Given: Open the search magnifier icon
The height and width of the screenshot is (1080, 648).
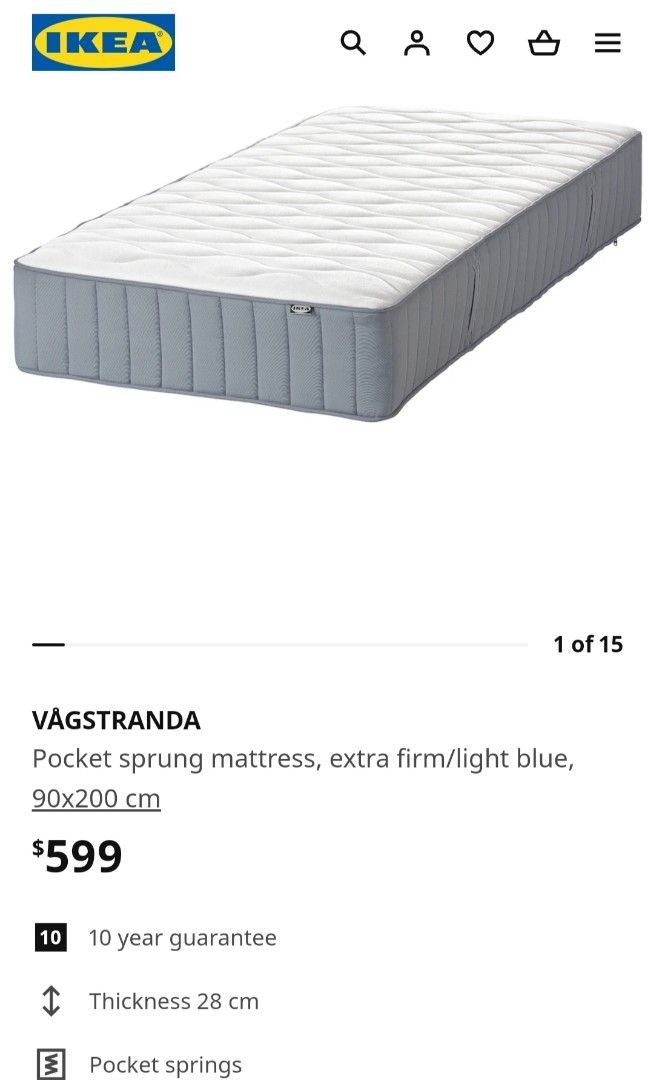Looking at the screenshot, I should point(353,43).
